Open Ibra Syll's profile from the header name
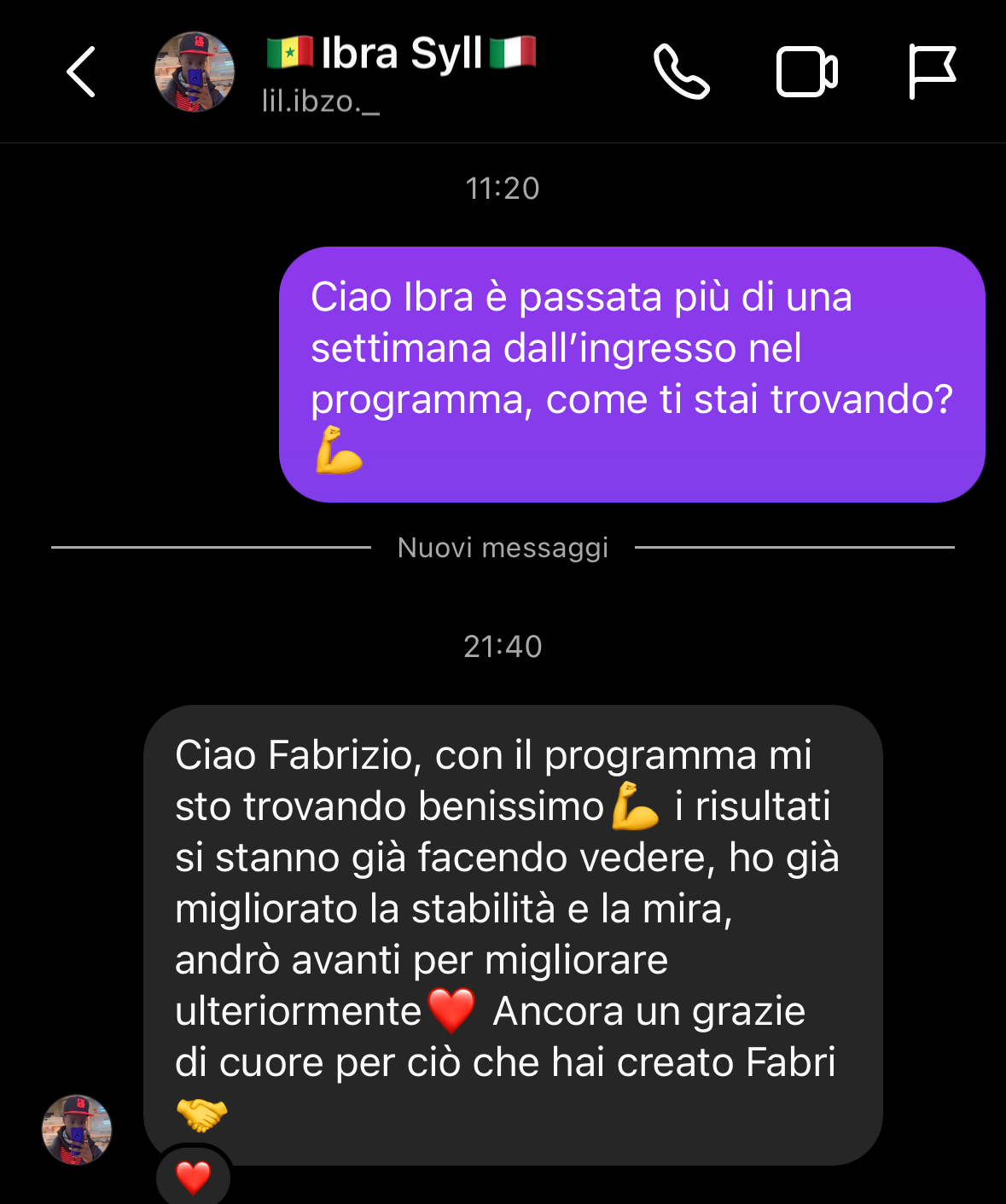The image size is (1006, 1204). pyautogui.click(x=401, y=55)
